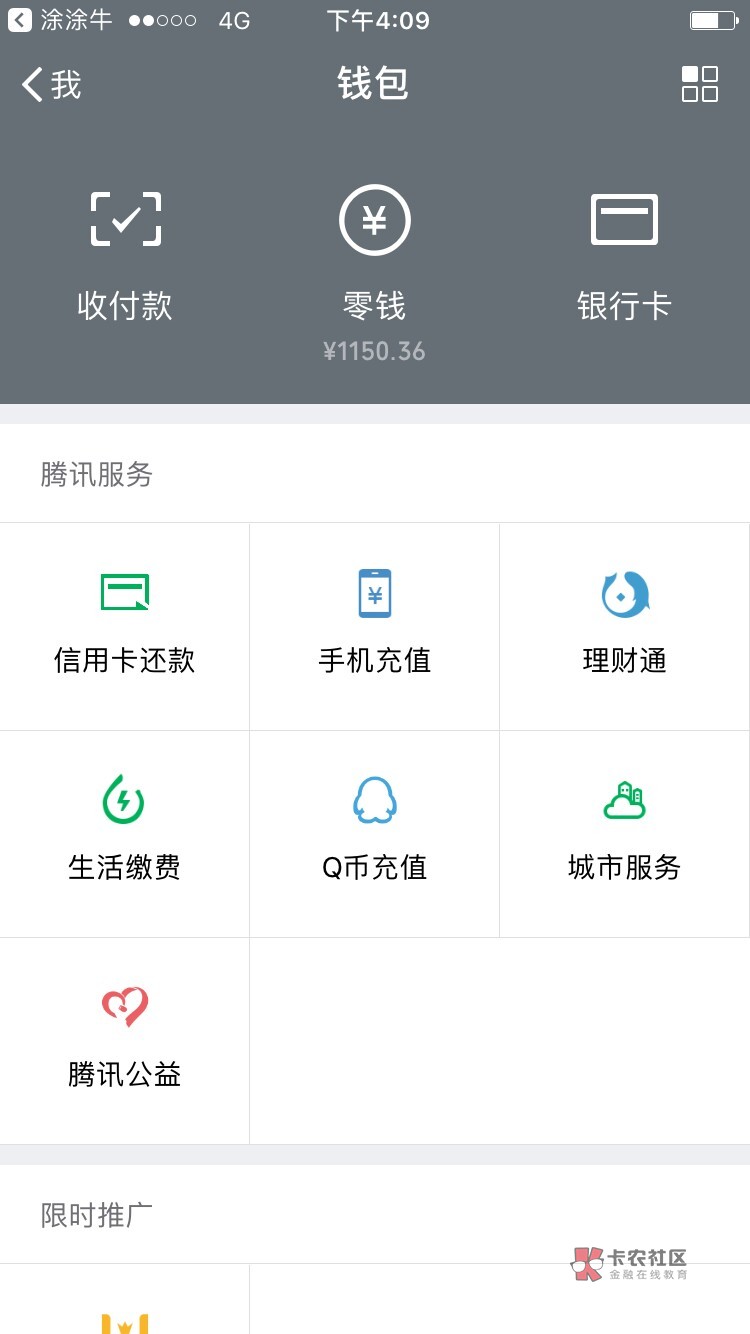
Task: Select 信用卡还款 service
Action: pyautogui.click(x=125, y=626)
